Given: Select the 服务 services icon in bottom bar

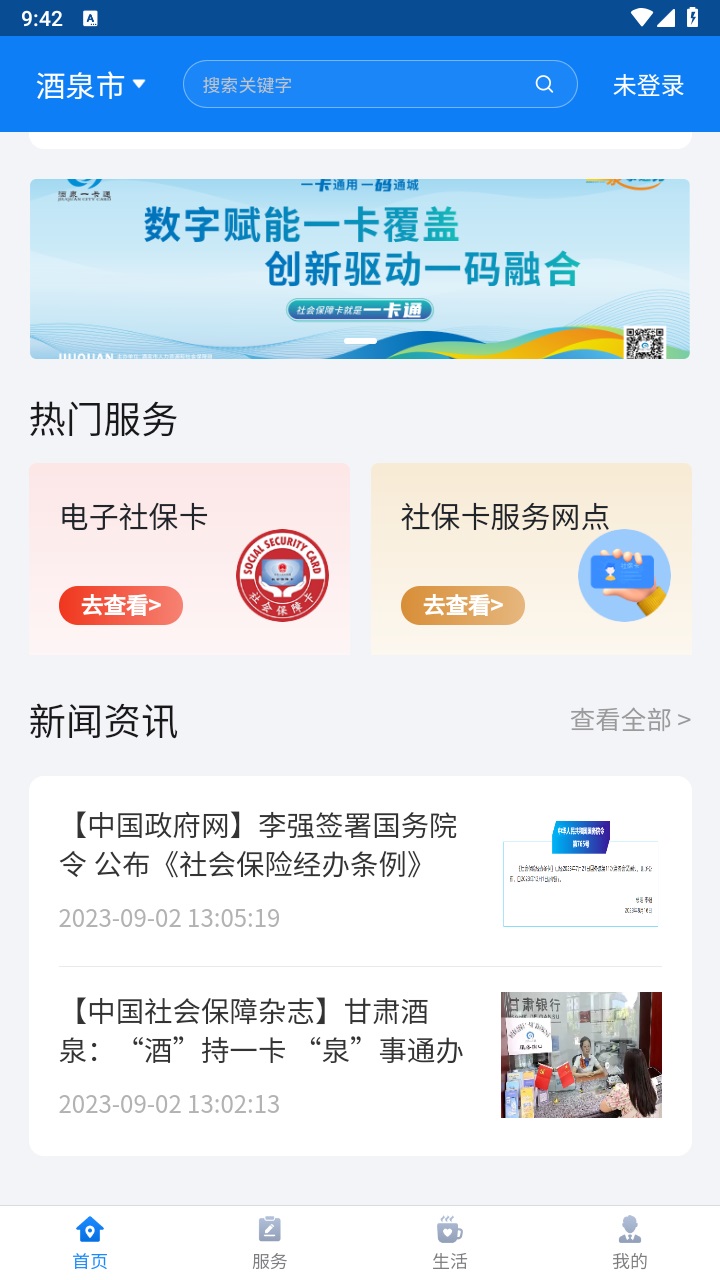Looking at the screenshot, I should pos(270,1229).
